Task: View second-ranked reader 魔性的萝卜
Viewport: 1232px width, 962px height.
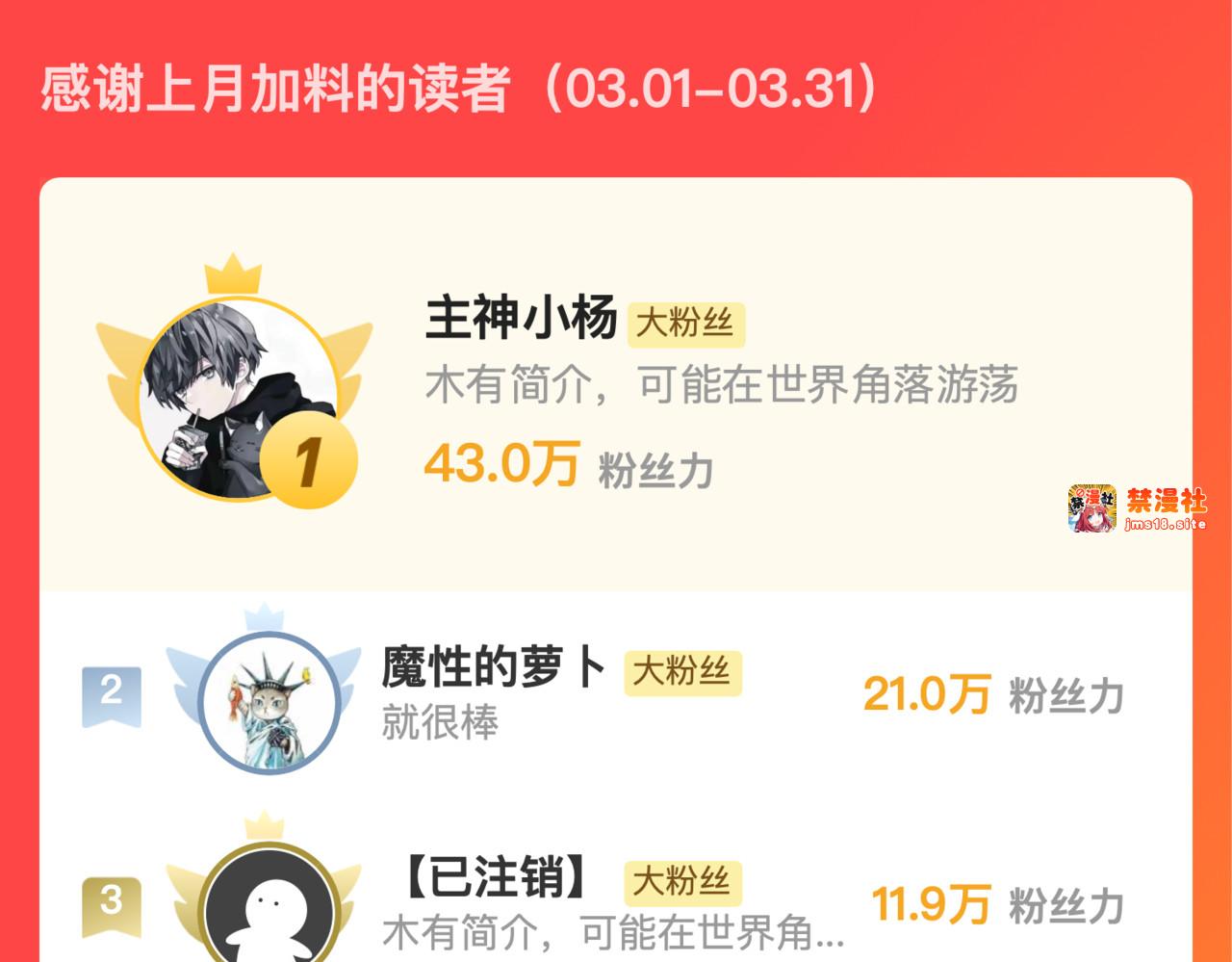Action: pos(493,667)
